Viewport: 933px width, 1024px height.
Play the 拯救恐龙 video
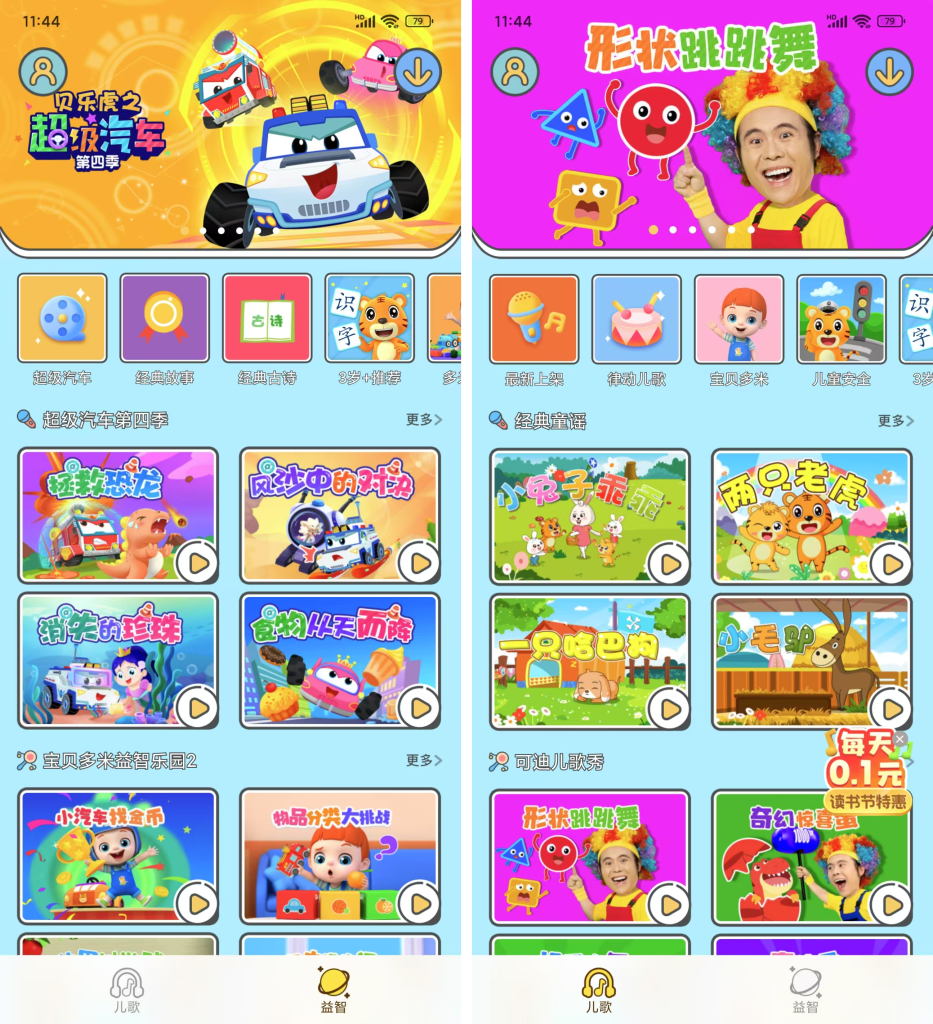[117, 516]
